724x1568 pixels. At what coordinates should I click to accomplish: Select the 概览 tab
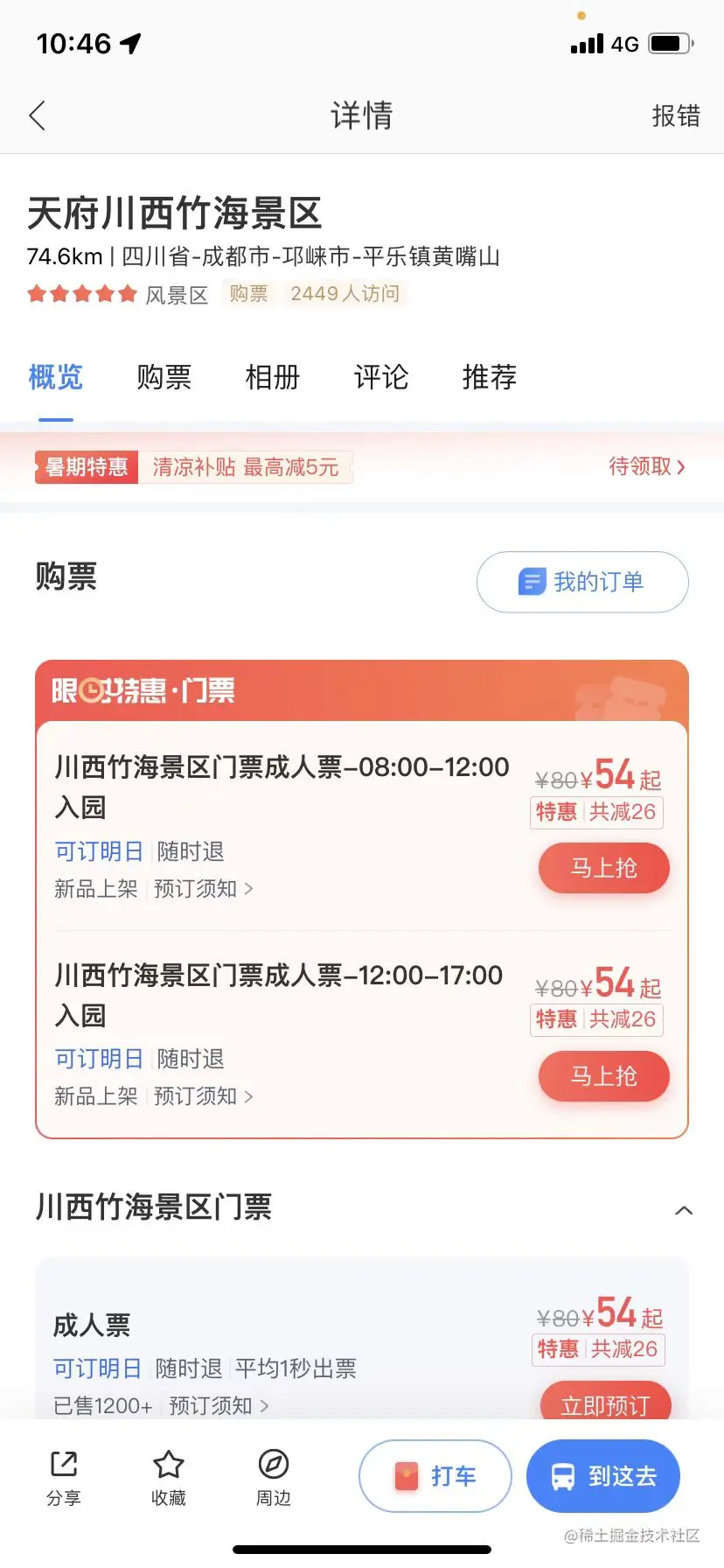(55, 377)
